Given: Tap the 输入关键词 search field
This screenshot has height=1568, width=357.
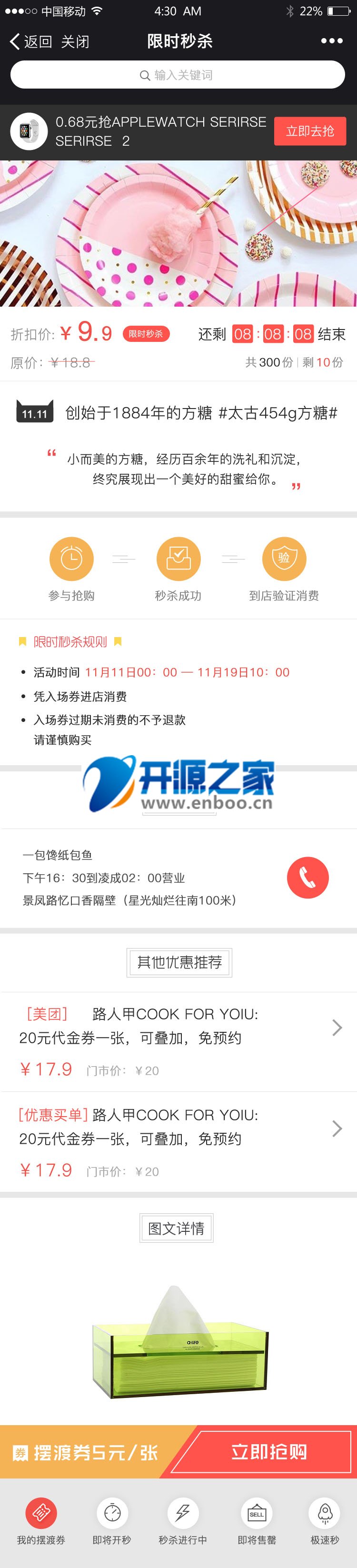Looking at the screenshot, I should tap(178, 75).
